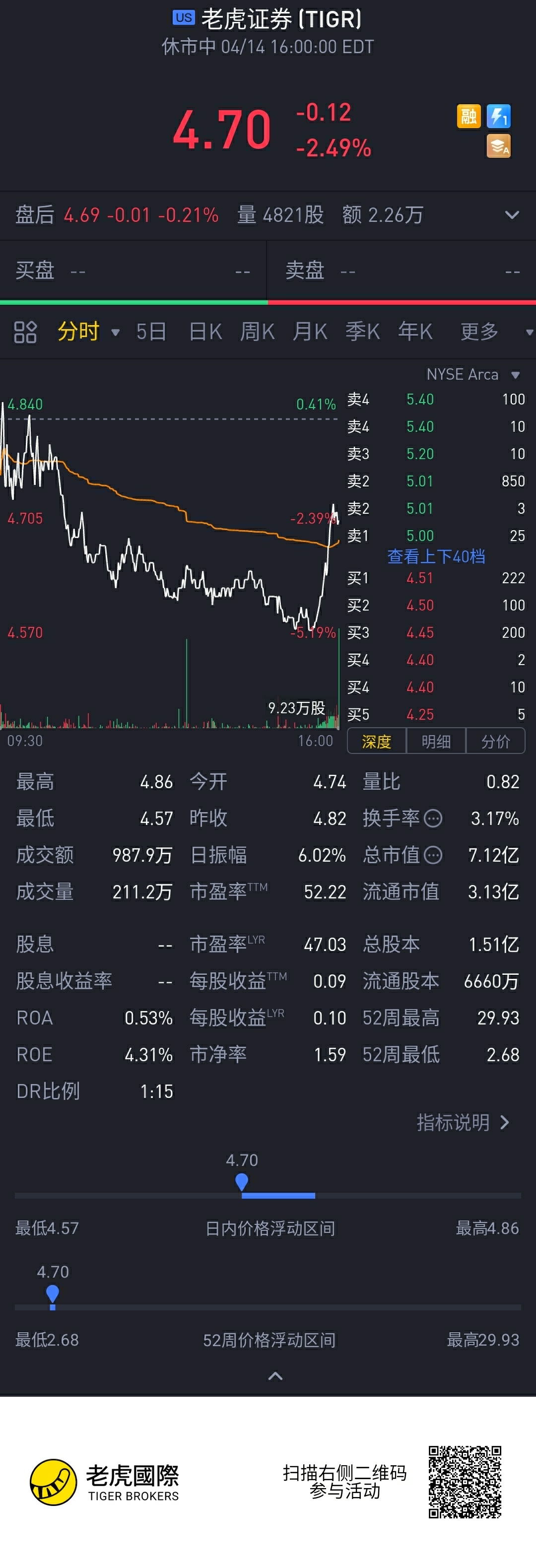The width and height of the screenshot is (536, 1568).
Task: Switch to the 分价 price distribution tab
Action: 495,742
